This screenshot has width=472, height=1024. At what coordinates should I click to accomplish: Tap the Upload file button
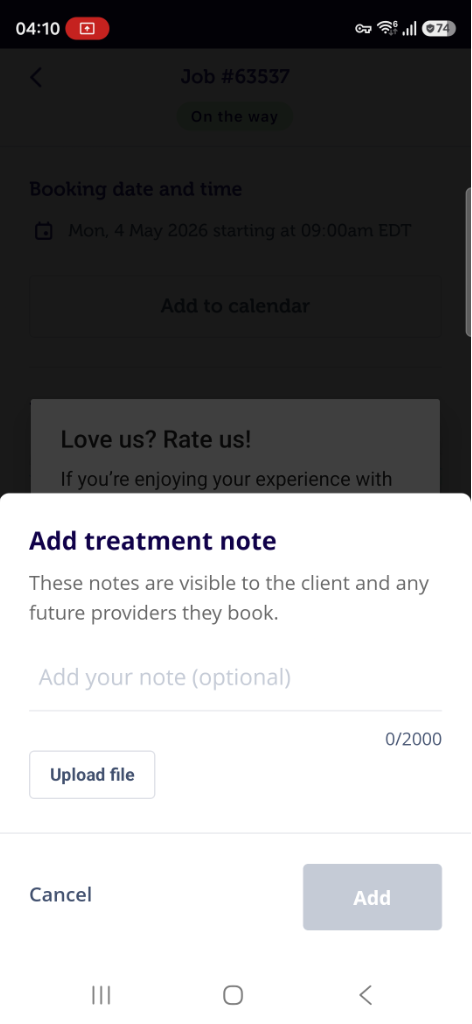[92, 775]
